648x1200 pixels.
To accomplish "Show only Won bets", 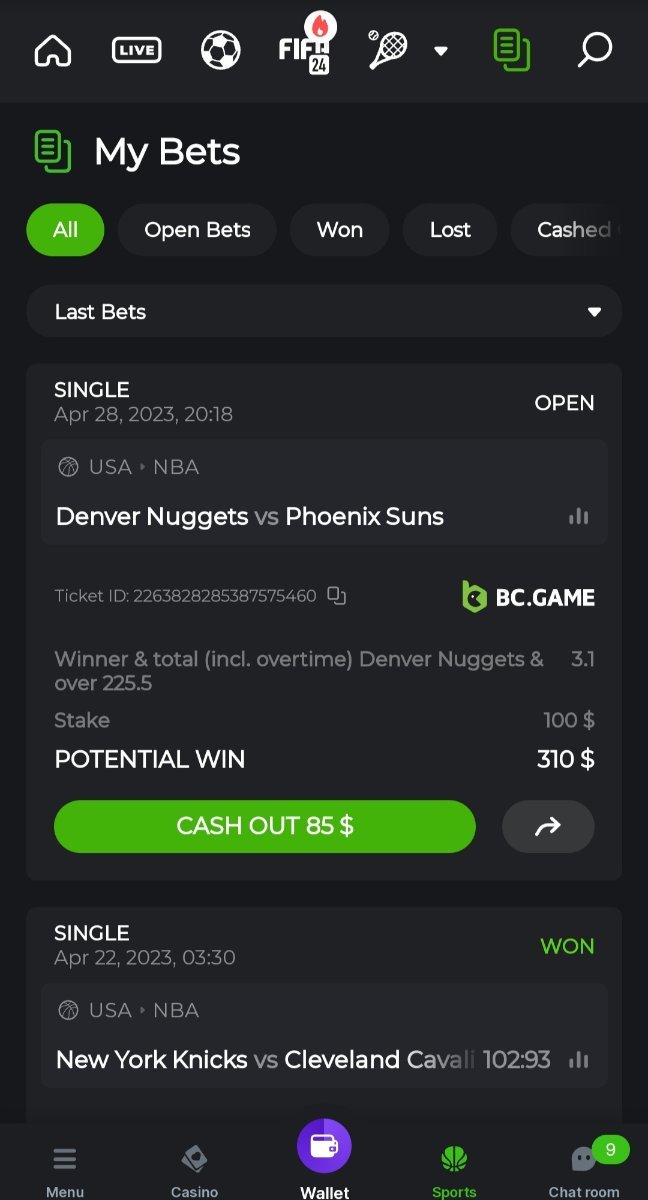I will [340, 230].
